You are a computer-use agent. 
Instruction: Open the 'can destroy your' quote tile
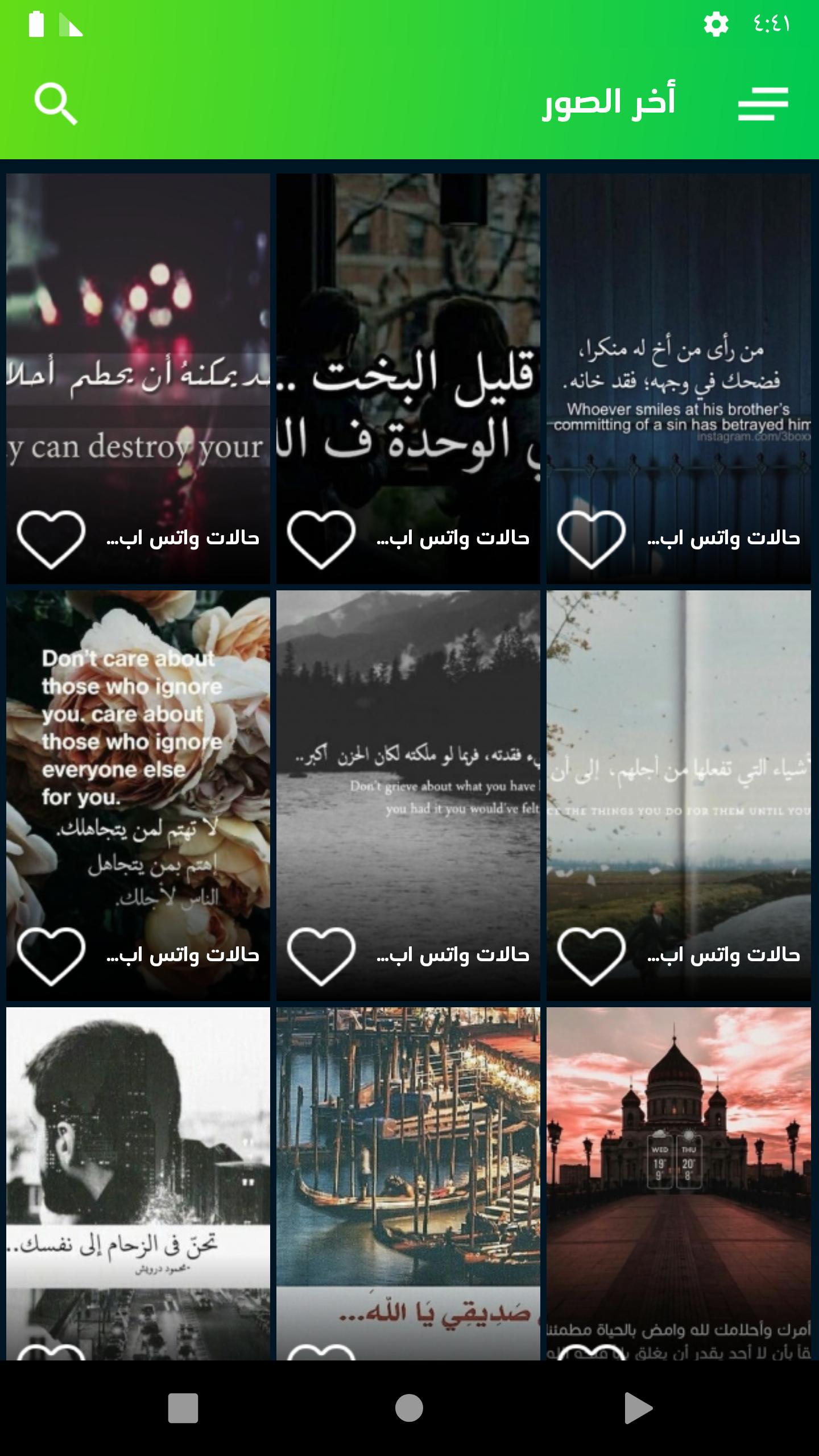coord(138,341)
